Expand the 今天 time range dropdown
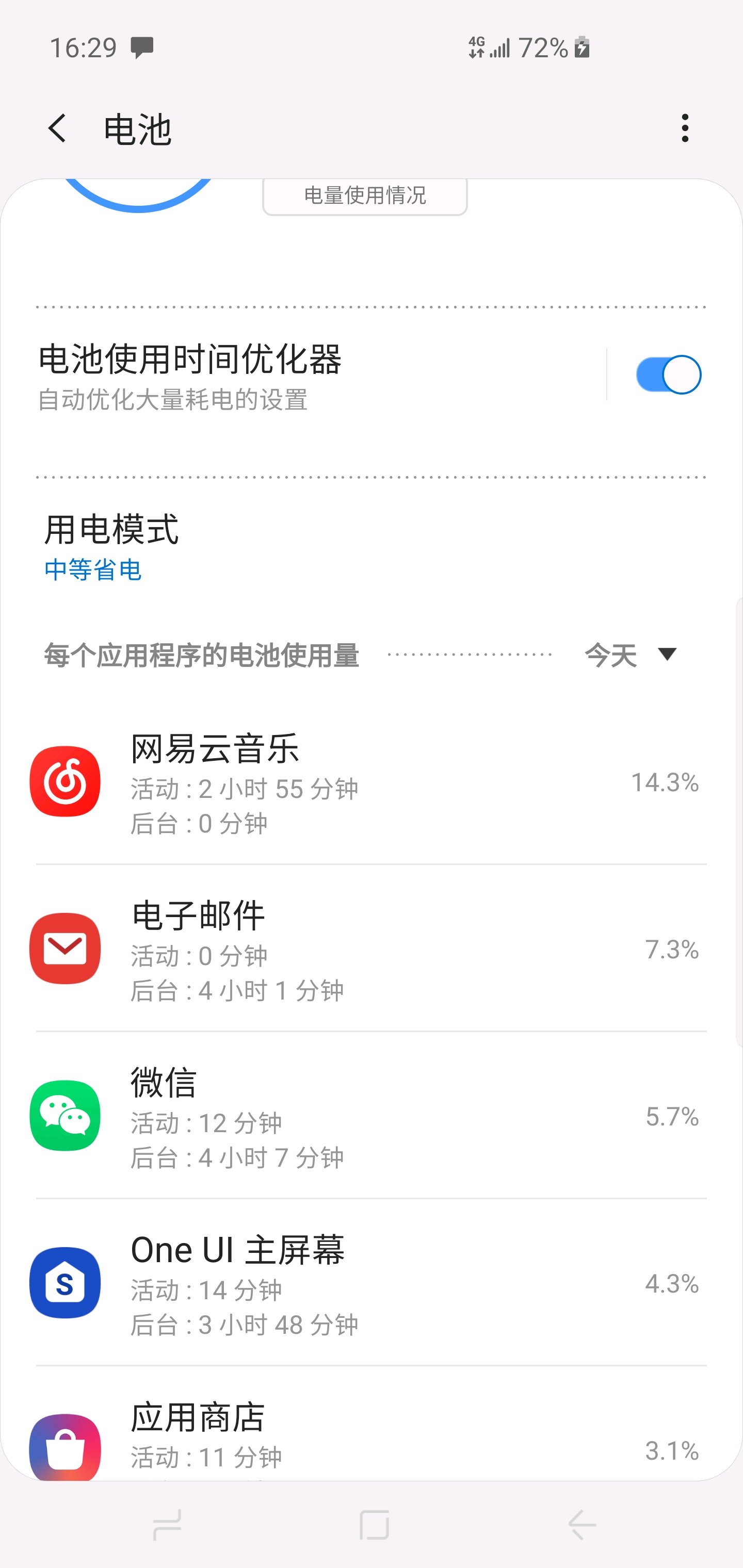743x1568 pixels. 631,655
